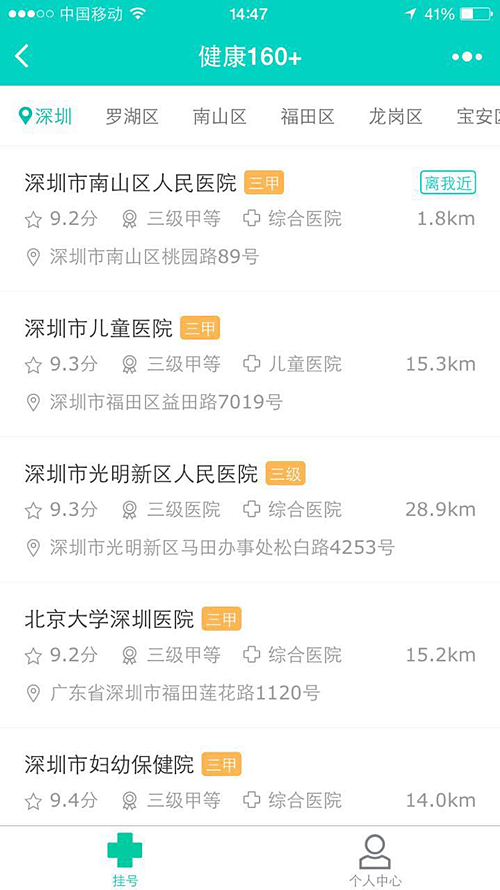Select the 宝安区 district tab
Screen dimensions: 500x890
(478, 116)
